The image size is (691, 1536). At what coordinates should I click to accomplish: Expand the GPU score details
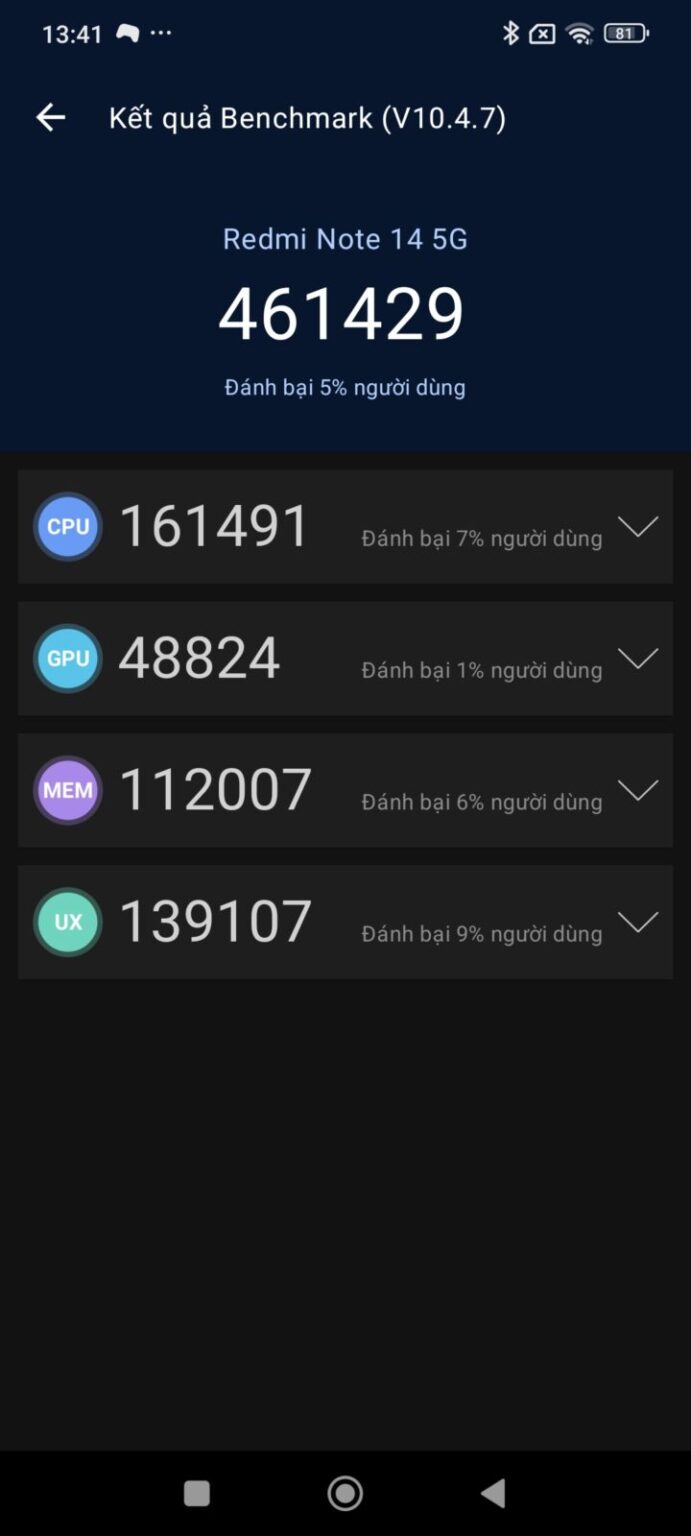(638, 658)
